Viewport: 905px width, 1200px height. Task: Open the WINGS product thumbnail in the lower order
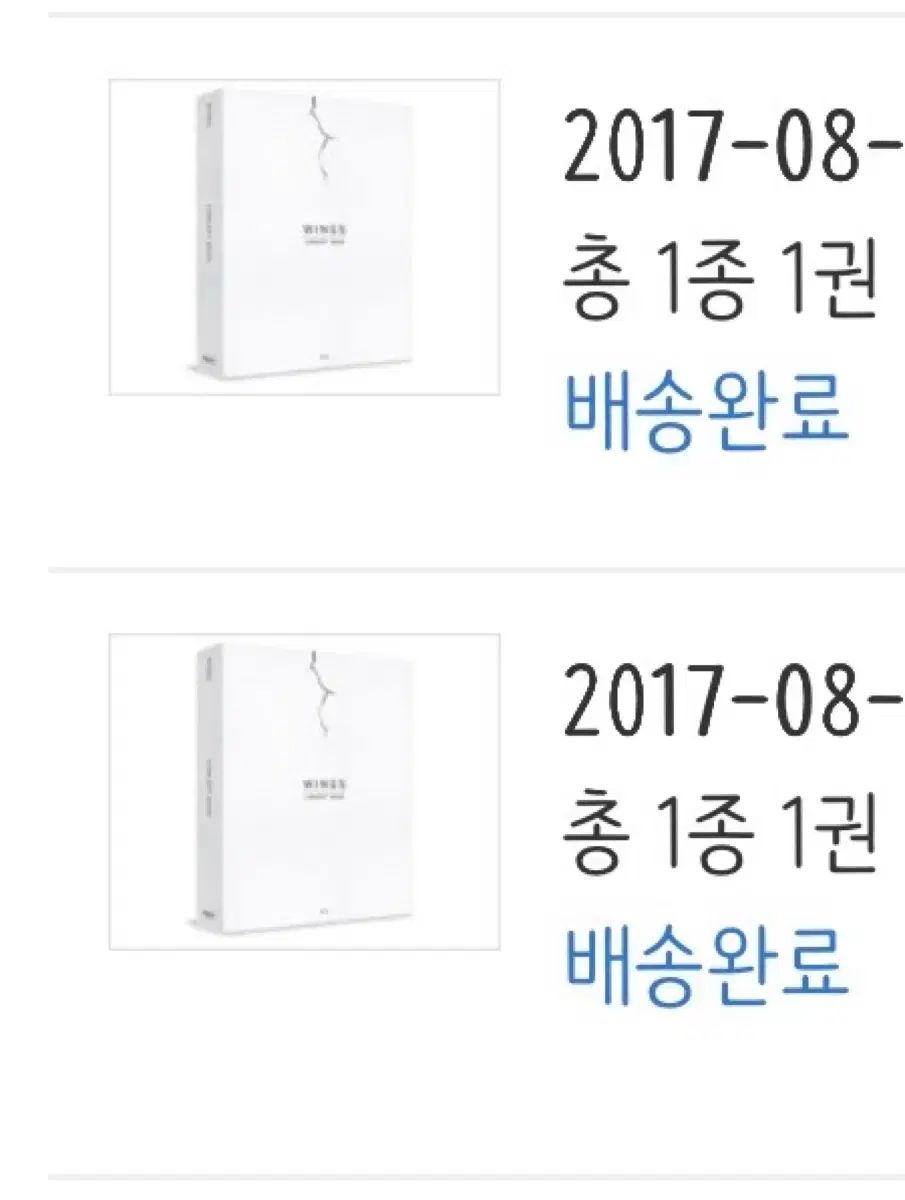[x=304, y=791]
